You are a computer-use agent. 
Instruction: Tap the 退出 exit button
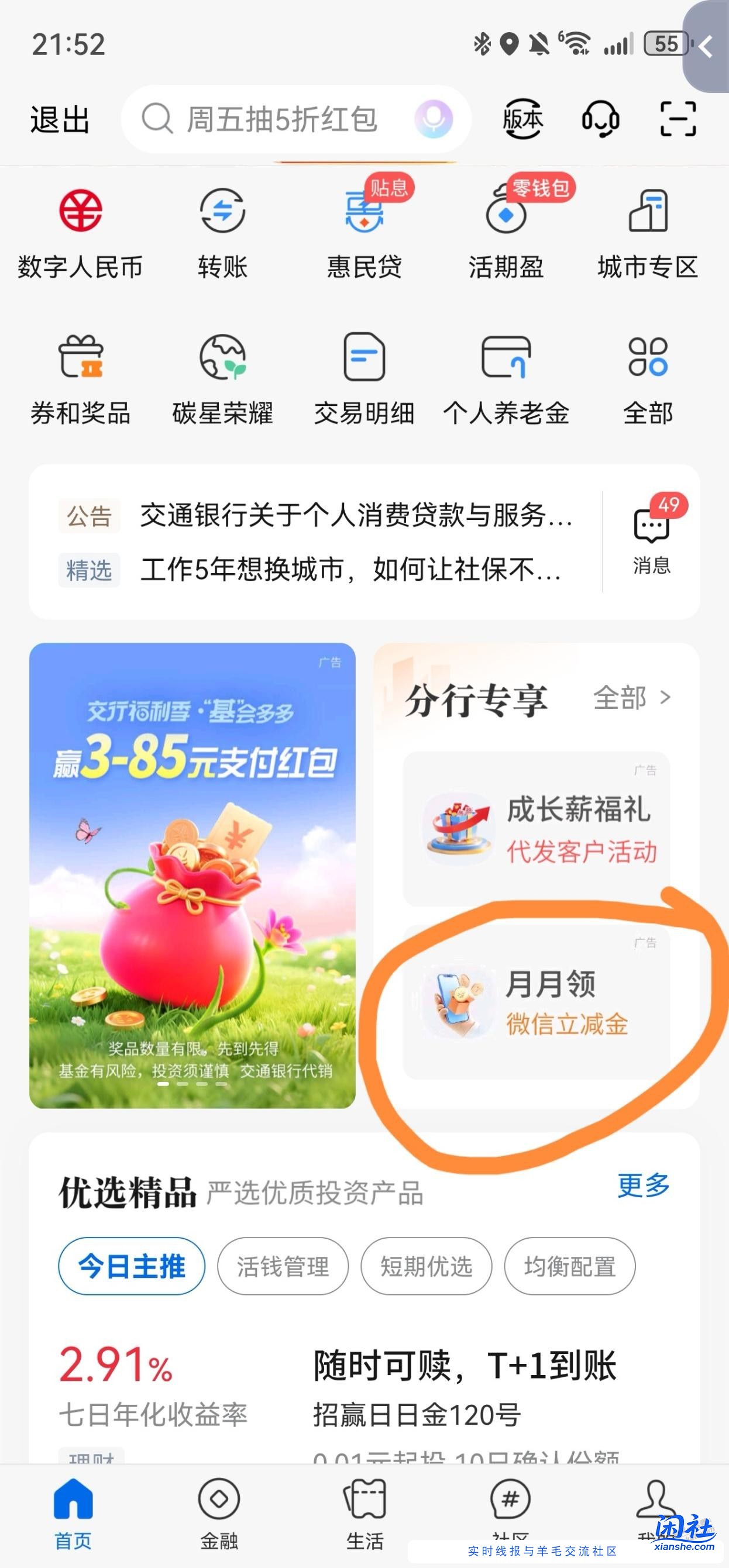pyautogui.click(x=60, y=119)
